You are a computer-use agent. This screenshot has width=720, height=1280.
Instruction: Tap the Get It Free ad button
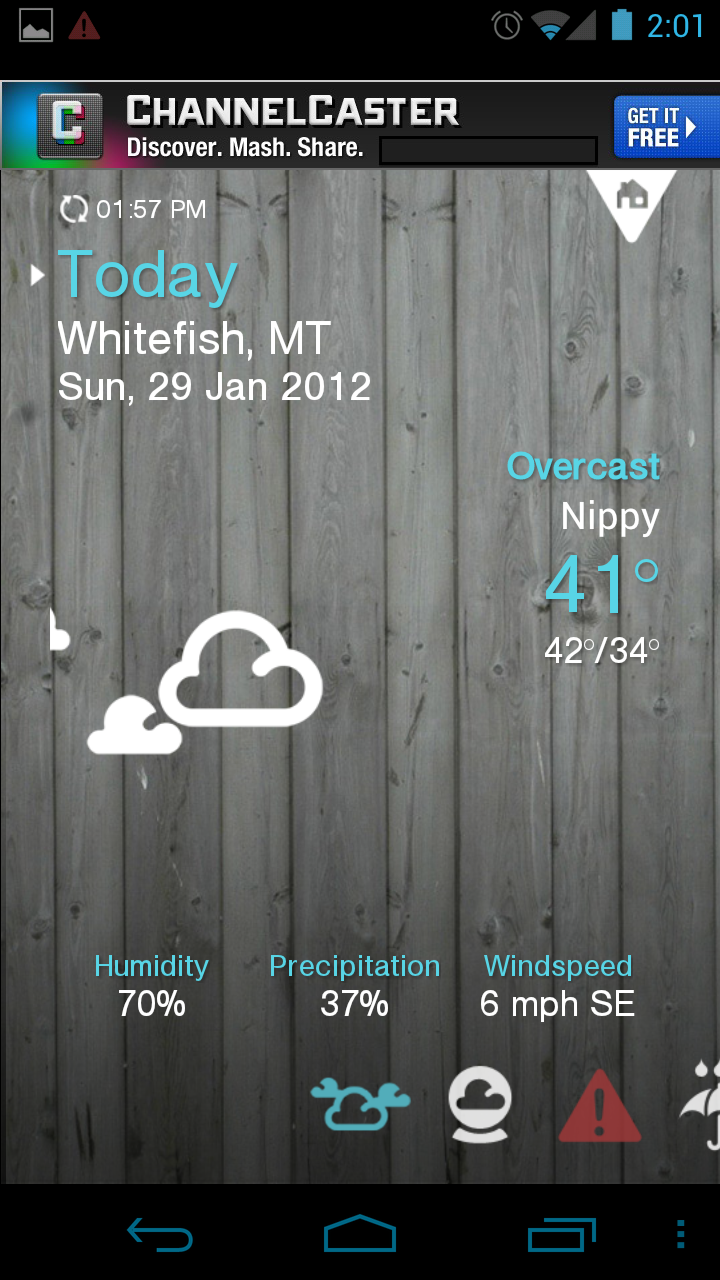point(663,128)
